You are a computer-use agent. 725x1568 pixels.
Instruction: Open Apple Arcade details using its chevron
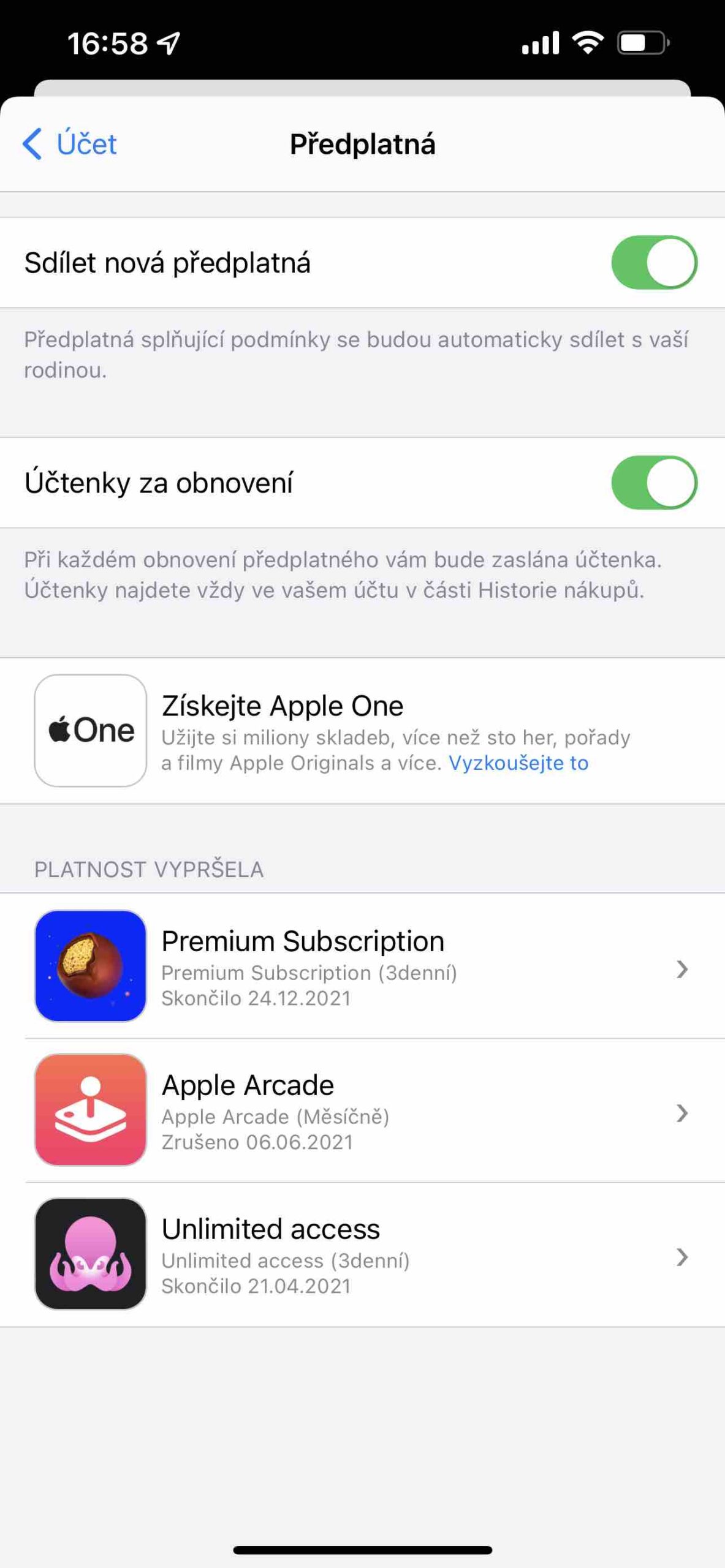(x=682, y=1112)
